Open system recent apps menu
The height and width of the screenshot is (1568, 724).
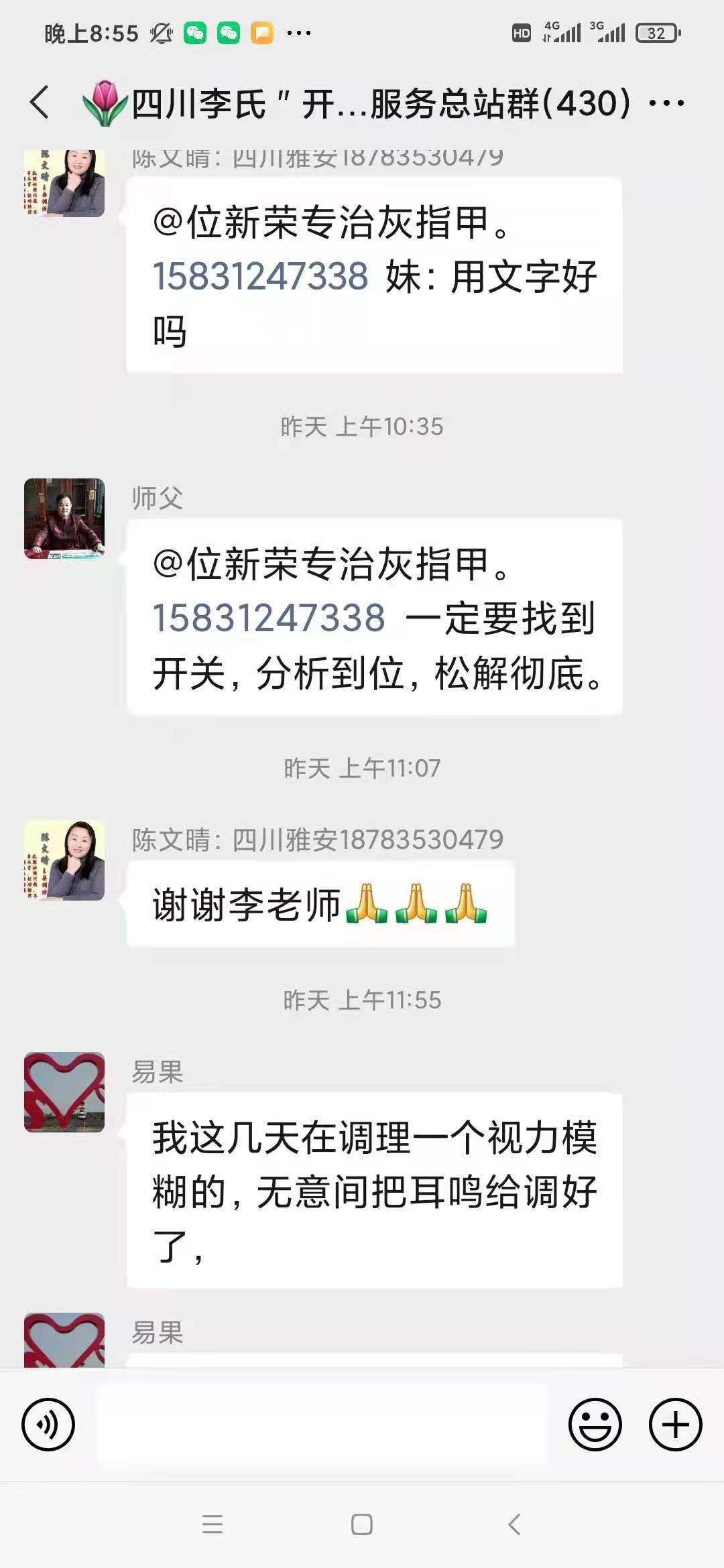pyautogui.click(x=213, y=1524)
